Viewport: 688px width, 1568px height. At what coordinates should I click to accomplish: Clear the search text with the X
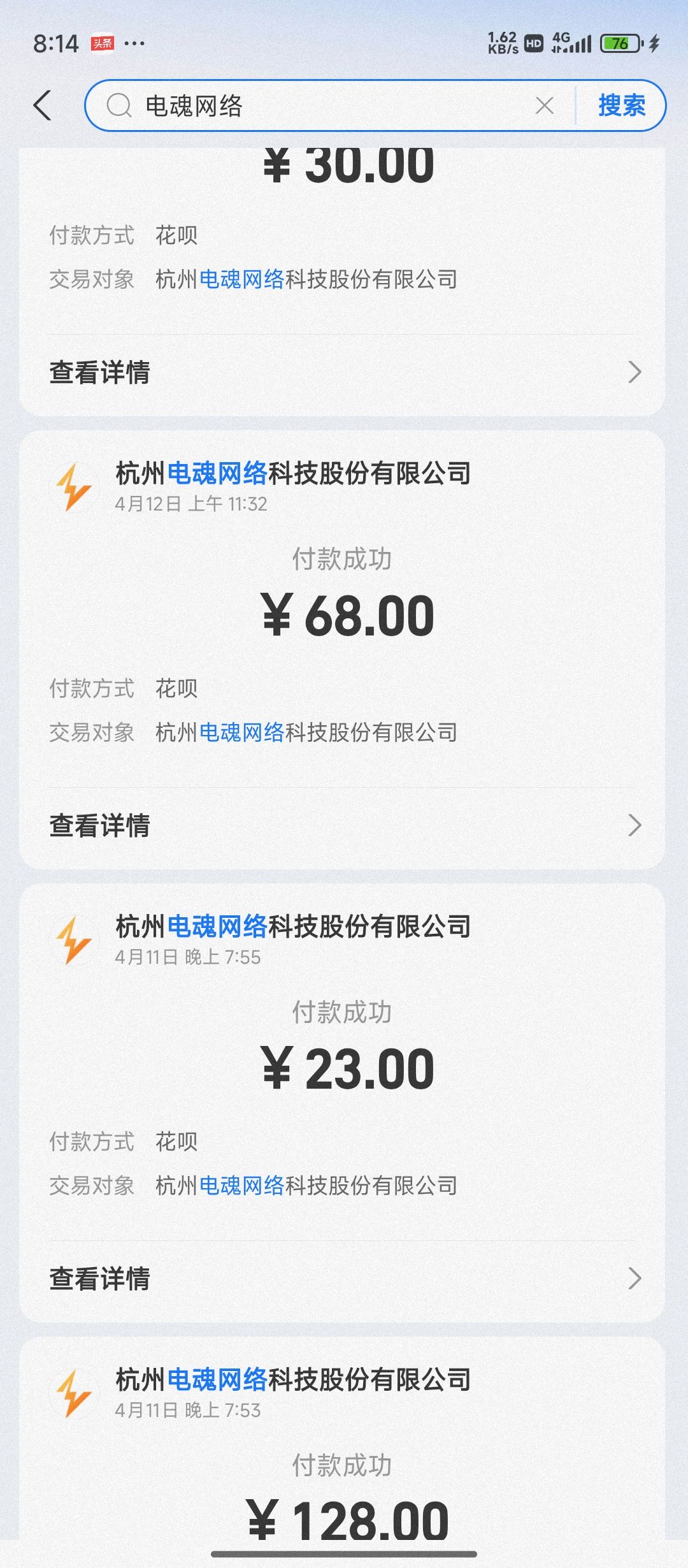point(545,106)
